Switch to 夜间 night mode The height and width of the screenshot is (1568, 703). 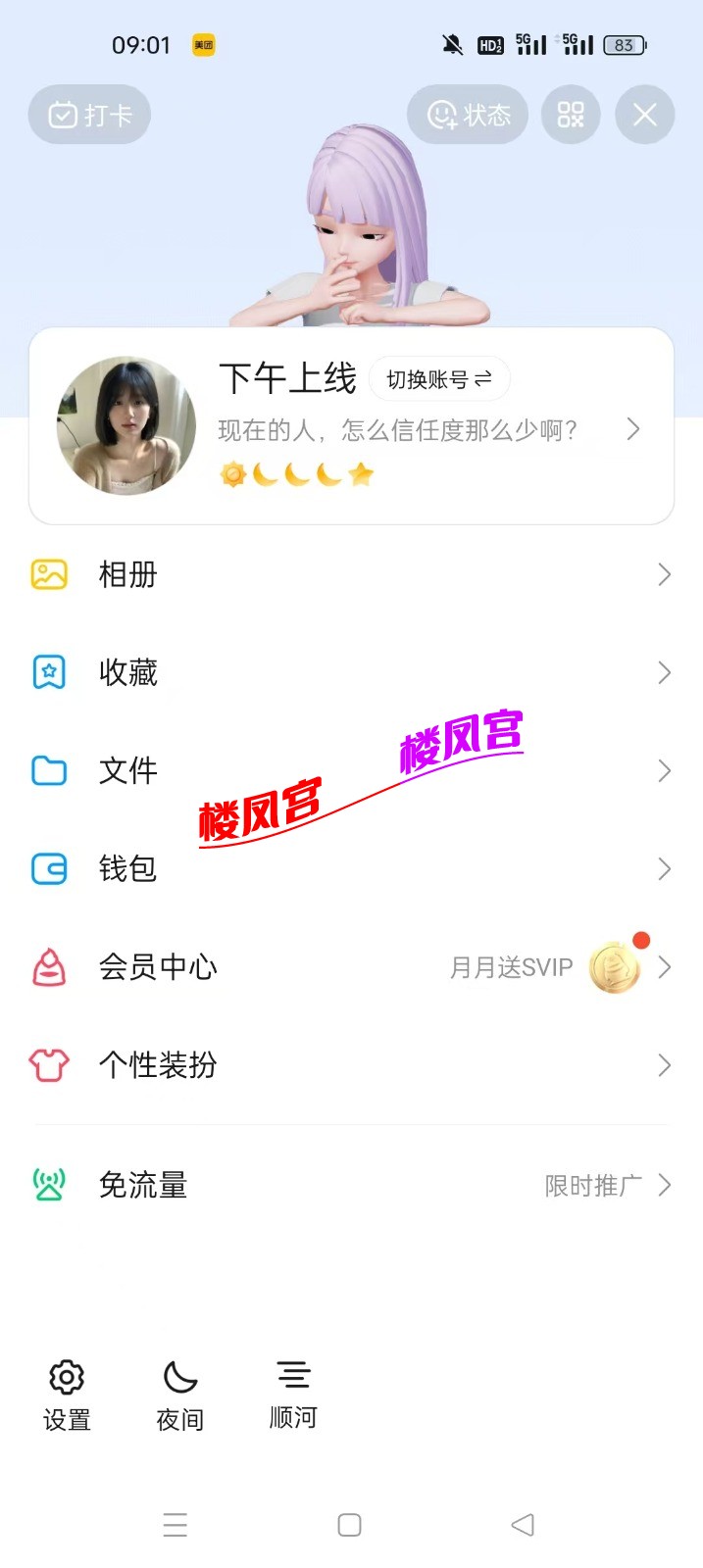[x=180, y=1395]
